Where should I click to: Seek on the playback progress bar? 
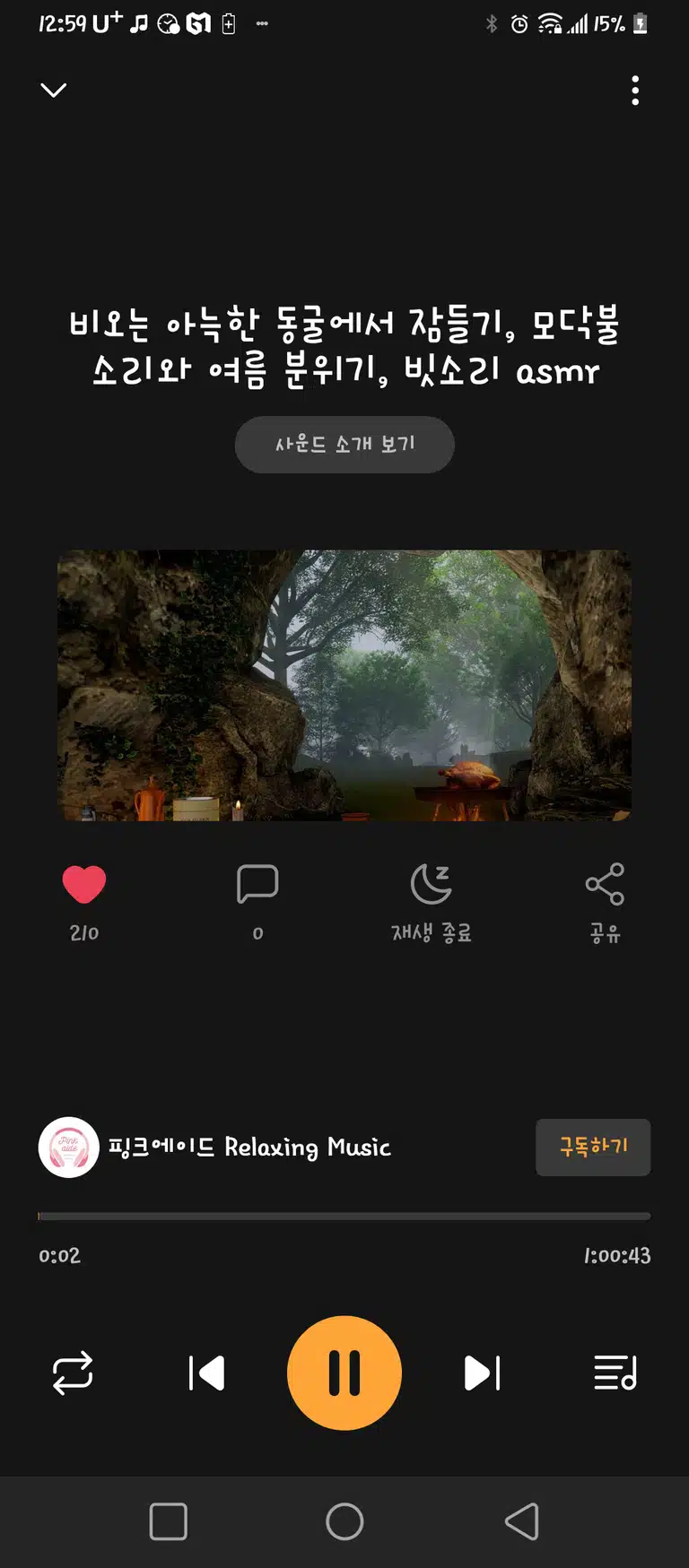[344, 1217]
